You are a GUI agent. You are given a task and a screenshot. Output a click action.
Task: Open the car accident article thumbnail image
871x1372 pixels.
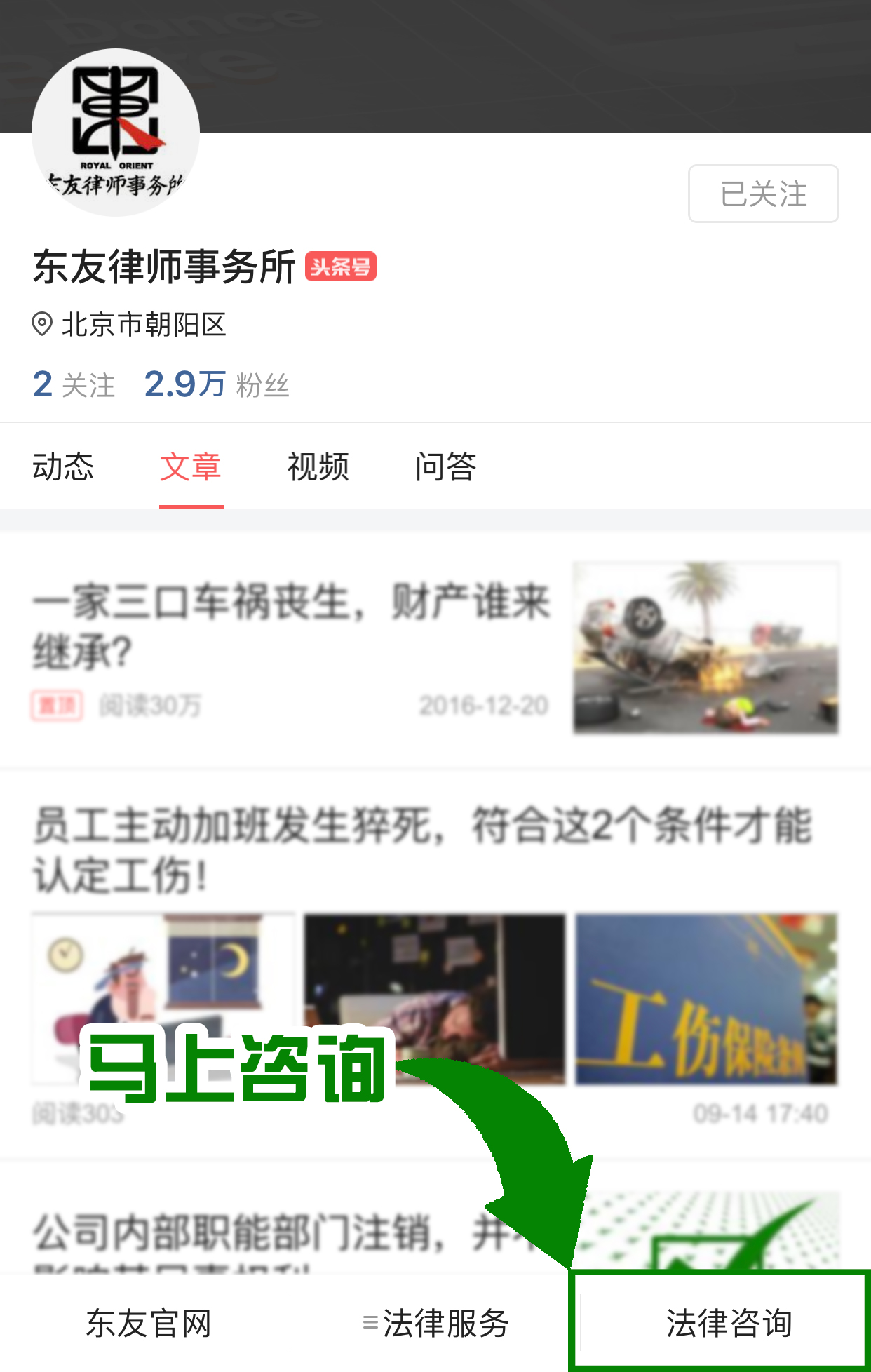(705, 647)
